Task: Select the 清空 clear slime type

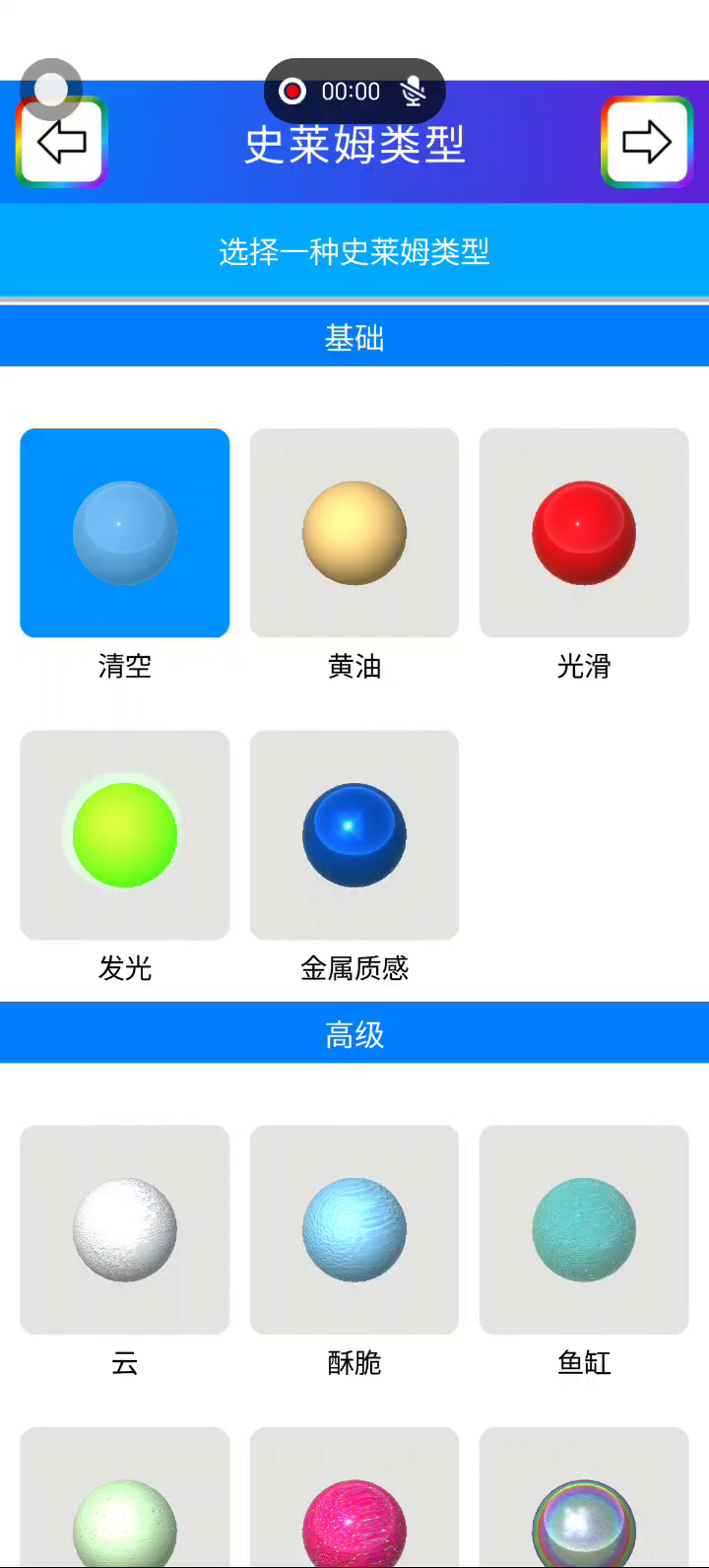Action: 125,533
